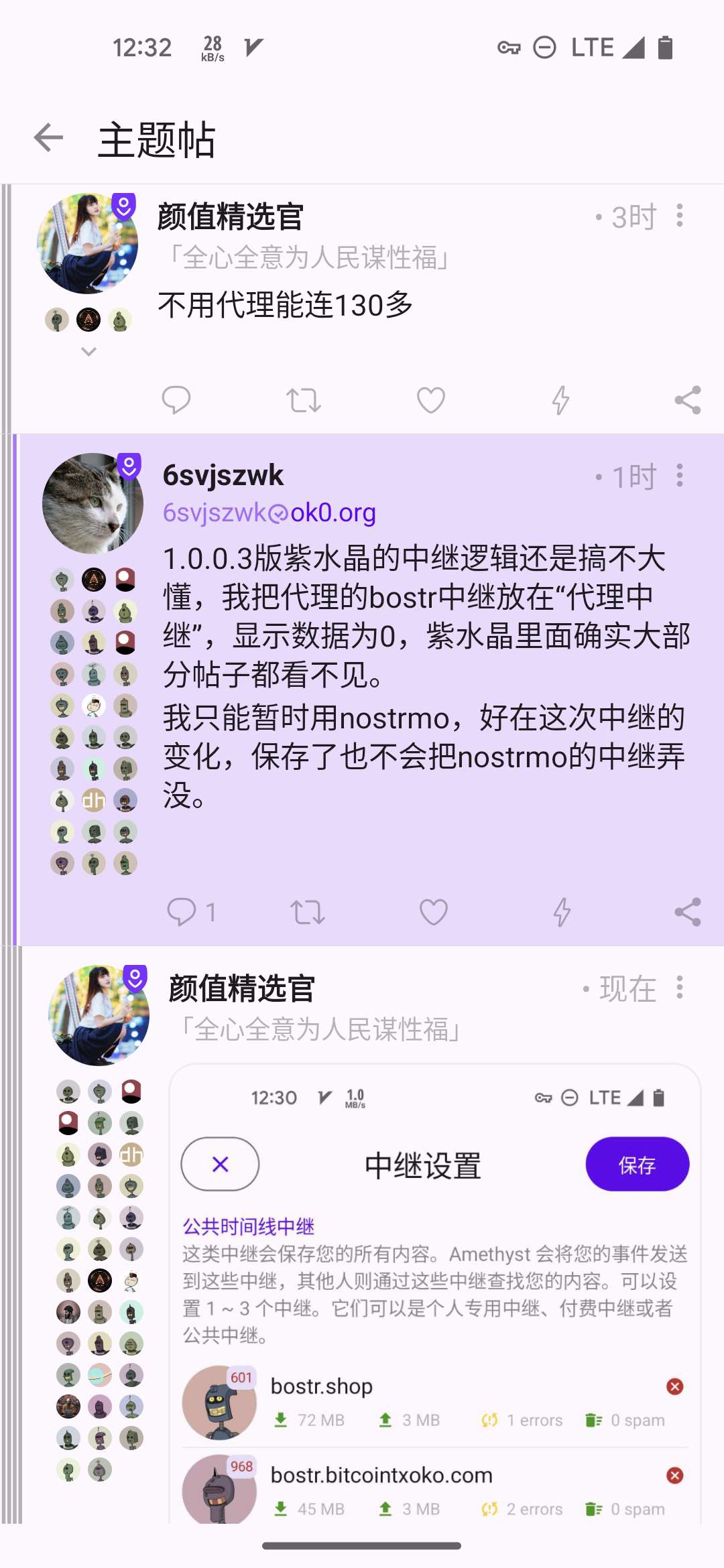Open 6svjszwk's profile picture
Image resolution: width=724 pixels, height=1568 pixels.
(93, 504)
